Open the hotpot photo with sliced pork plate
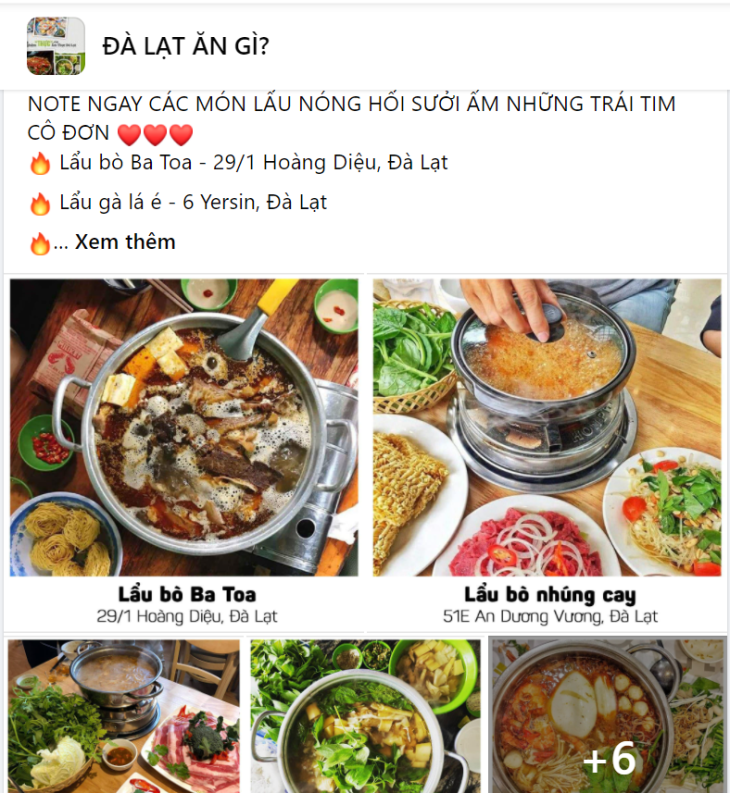Screen dimensions: 730x793 [124, 715]
